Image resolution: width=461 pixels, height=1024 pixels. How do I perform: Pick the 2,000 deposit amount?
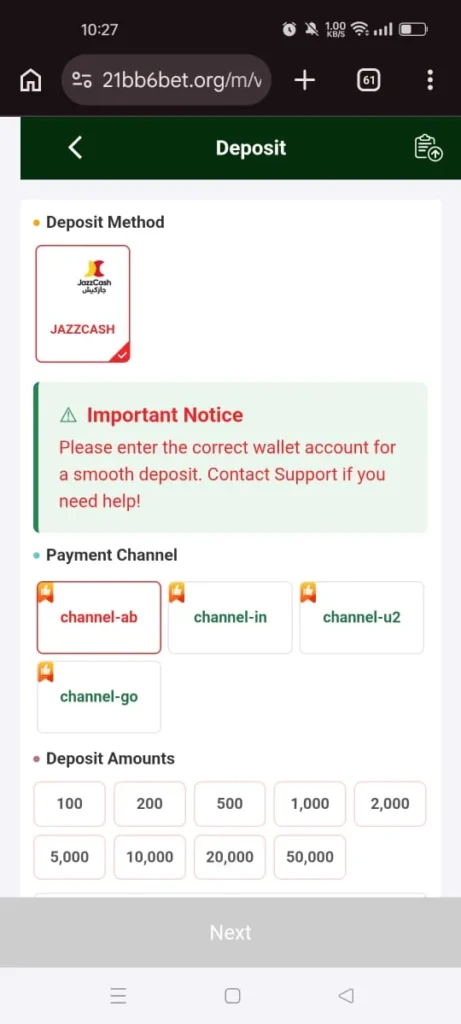[390, 803]
